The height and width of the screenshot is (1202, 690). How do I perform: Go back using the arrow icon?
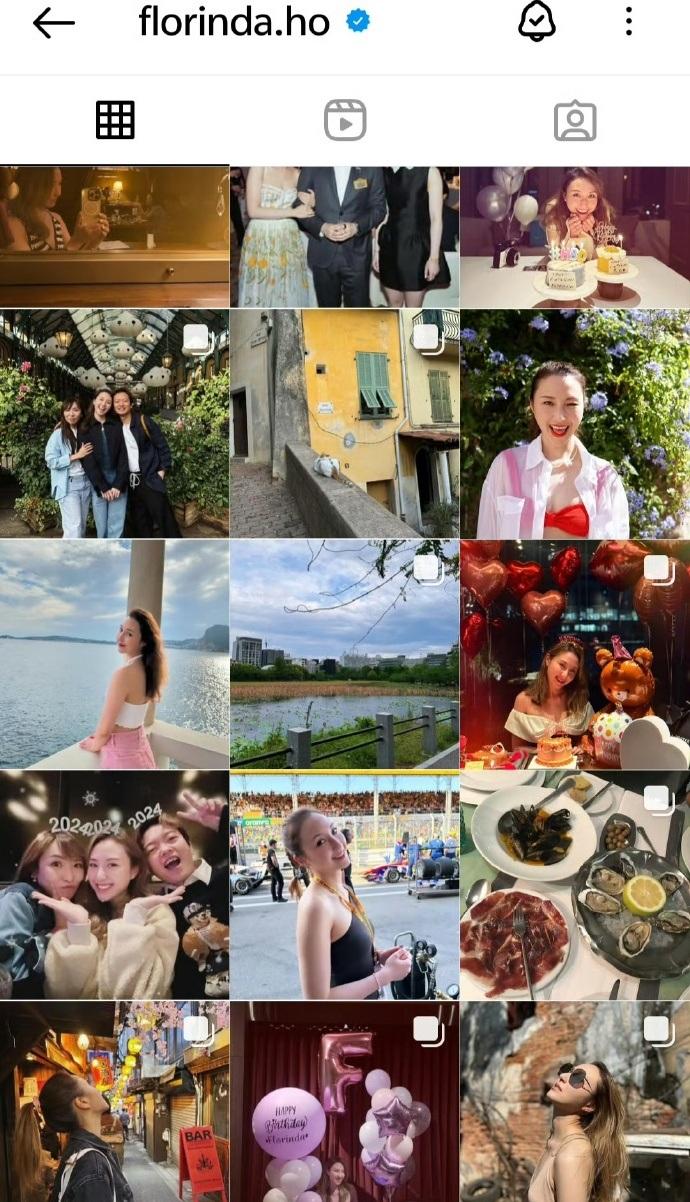(x=54, y=23)
